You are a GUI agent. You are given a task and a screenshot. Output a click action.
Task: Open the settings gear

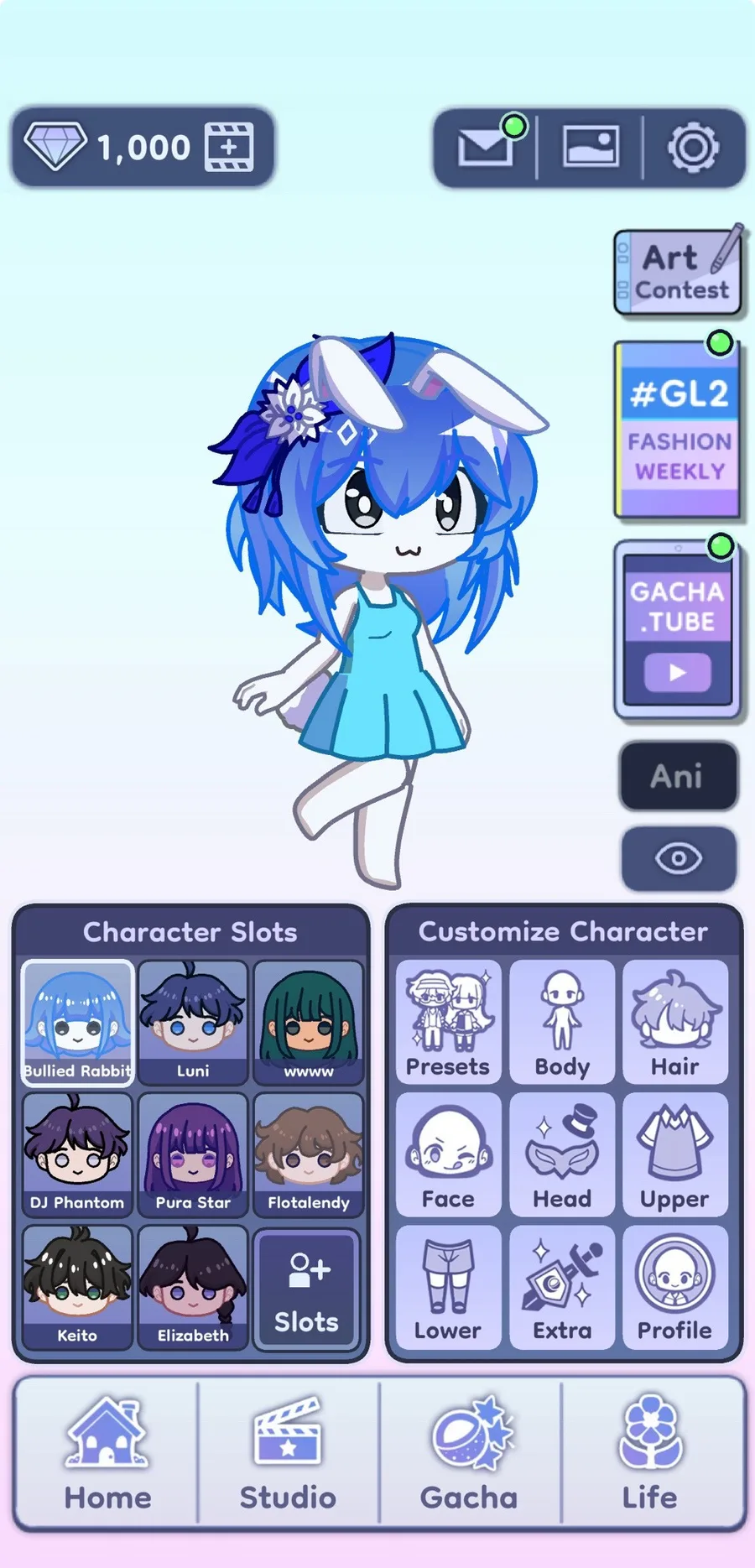coord(692,148)
